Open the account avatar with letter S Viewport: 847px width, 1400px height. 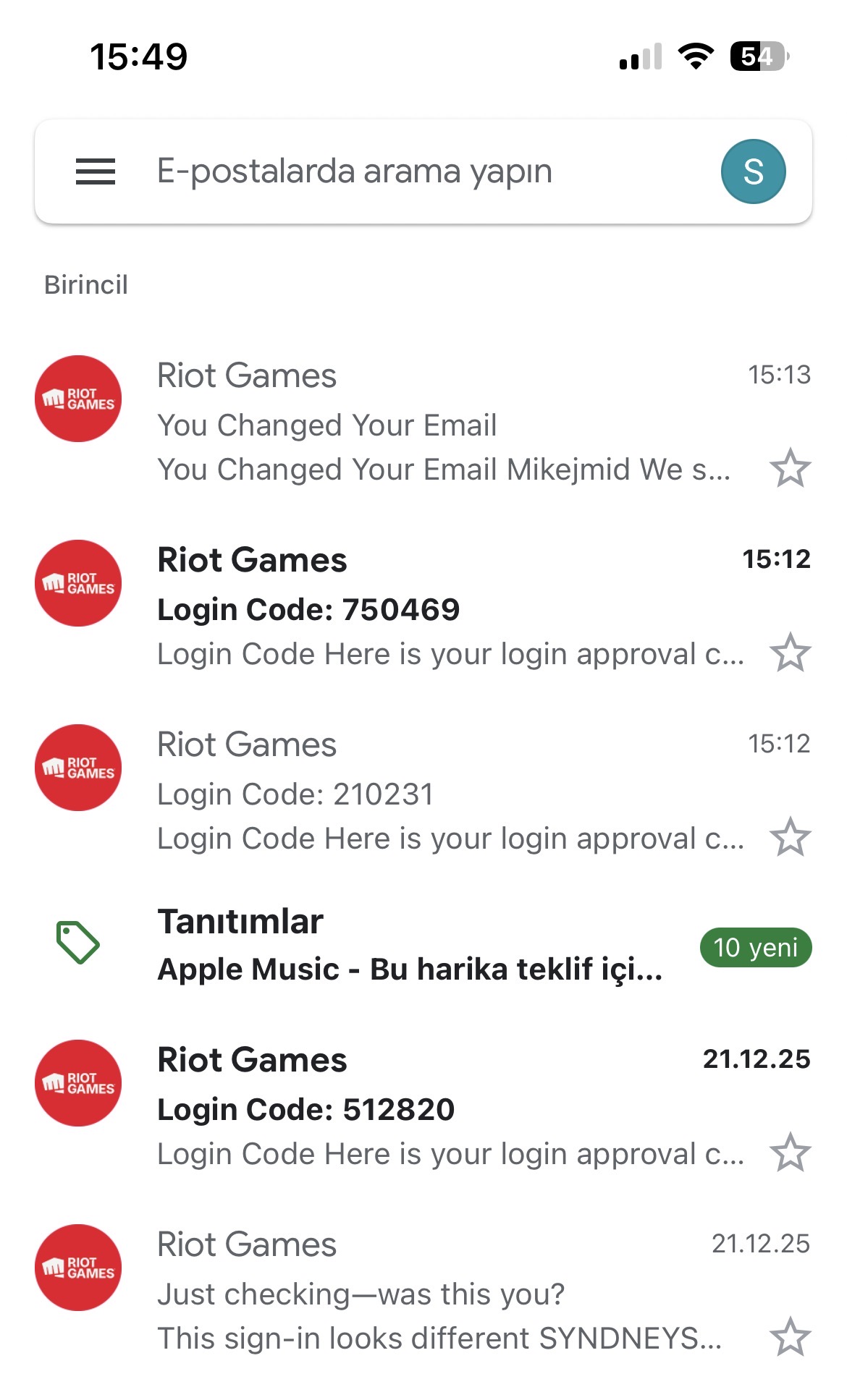tap(753, 172)
